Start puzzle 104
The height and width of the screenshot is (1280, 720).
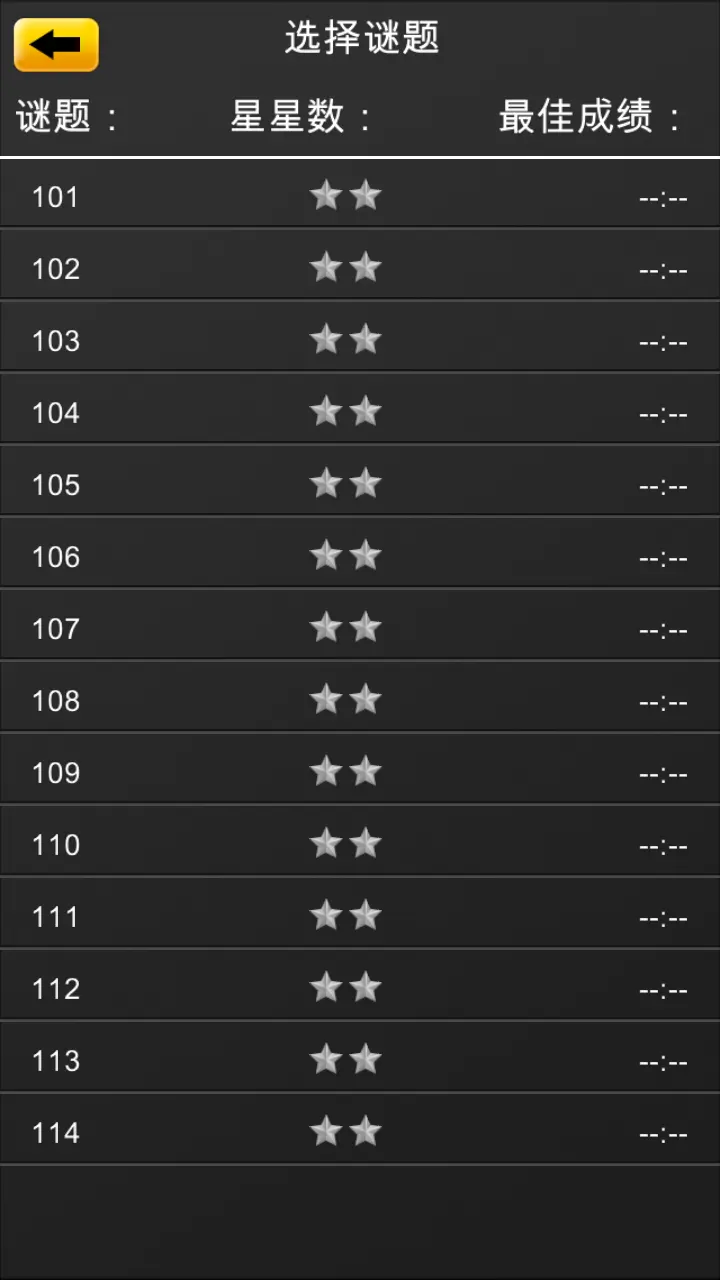[360, 412]
